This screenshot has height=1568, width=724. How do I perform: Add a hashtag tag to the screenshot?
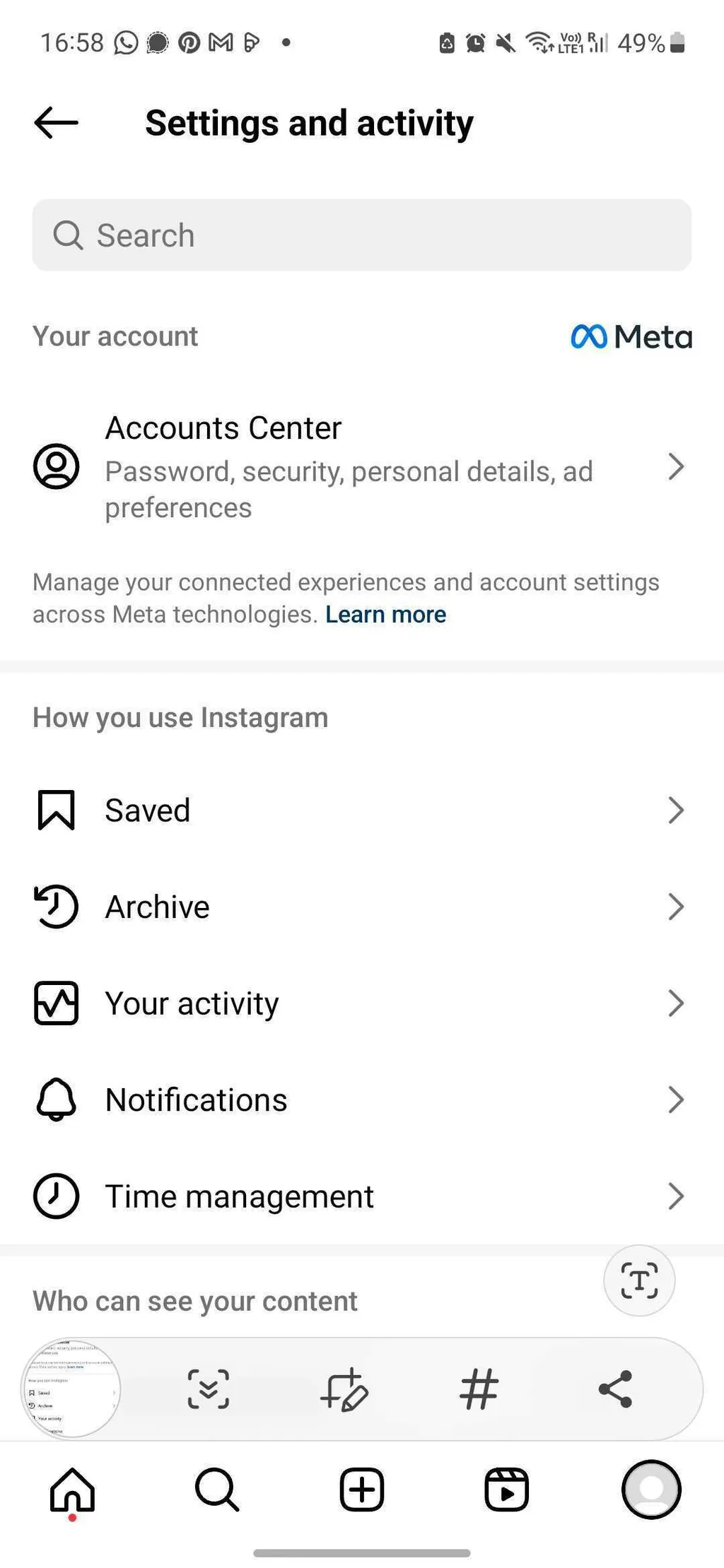pyautogui.click(x=479, y=1389)
